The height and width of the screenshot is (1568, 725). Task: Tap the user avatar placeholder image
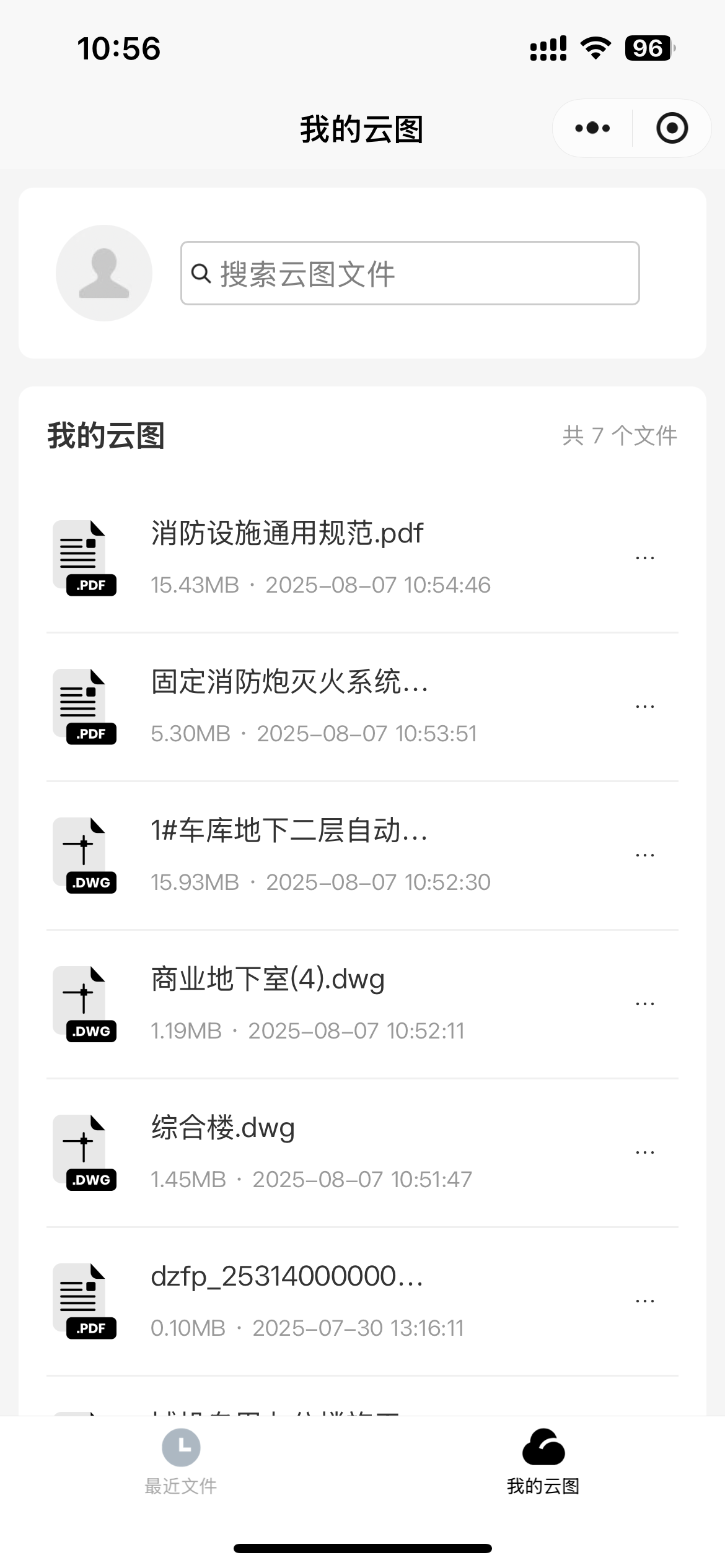coord(103,272)
